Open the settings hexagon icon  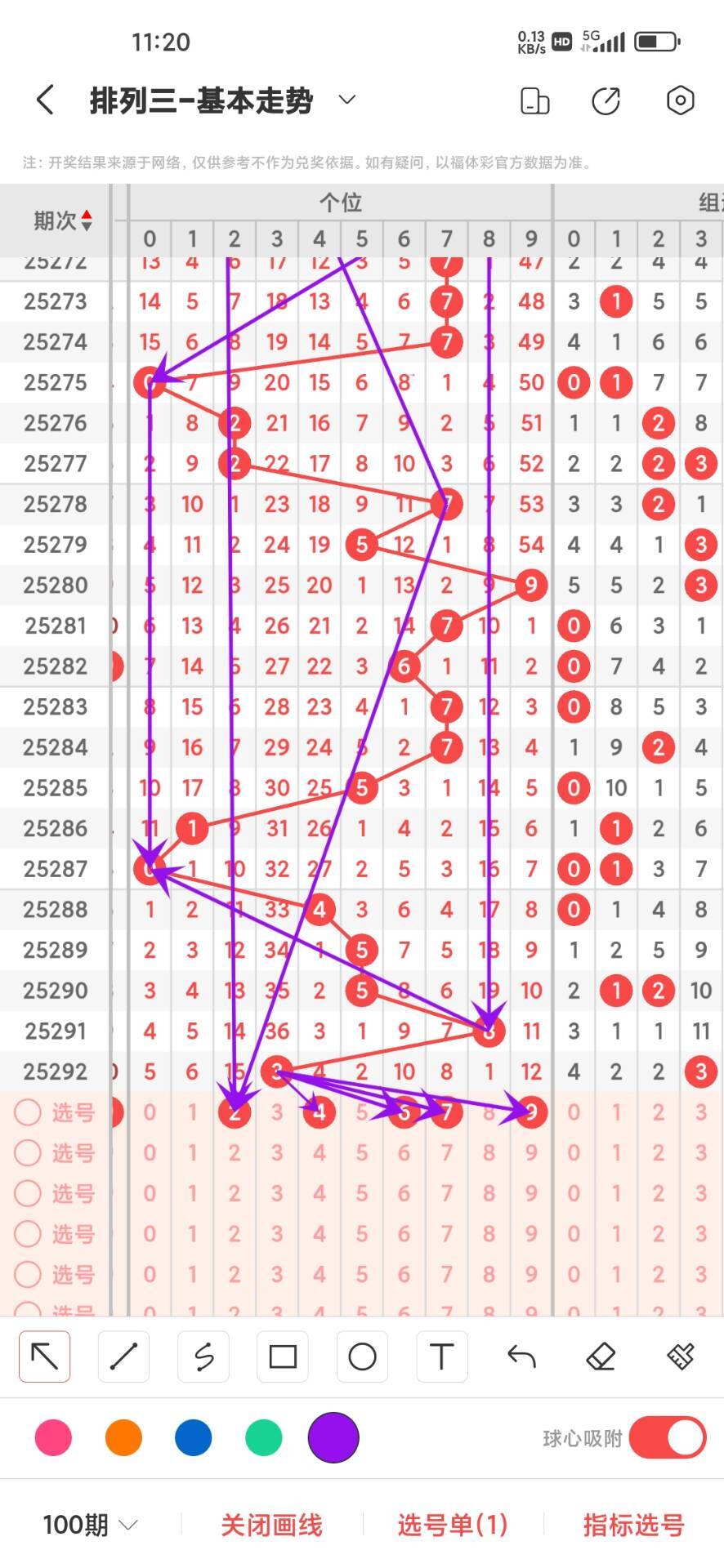[680, 100]
